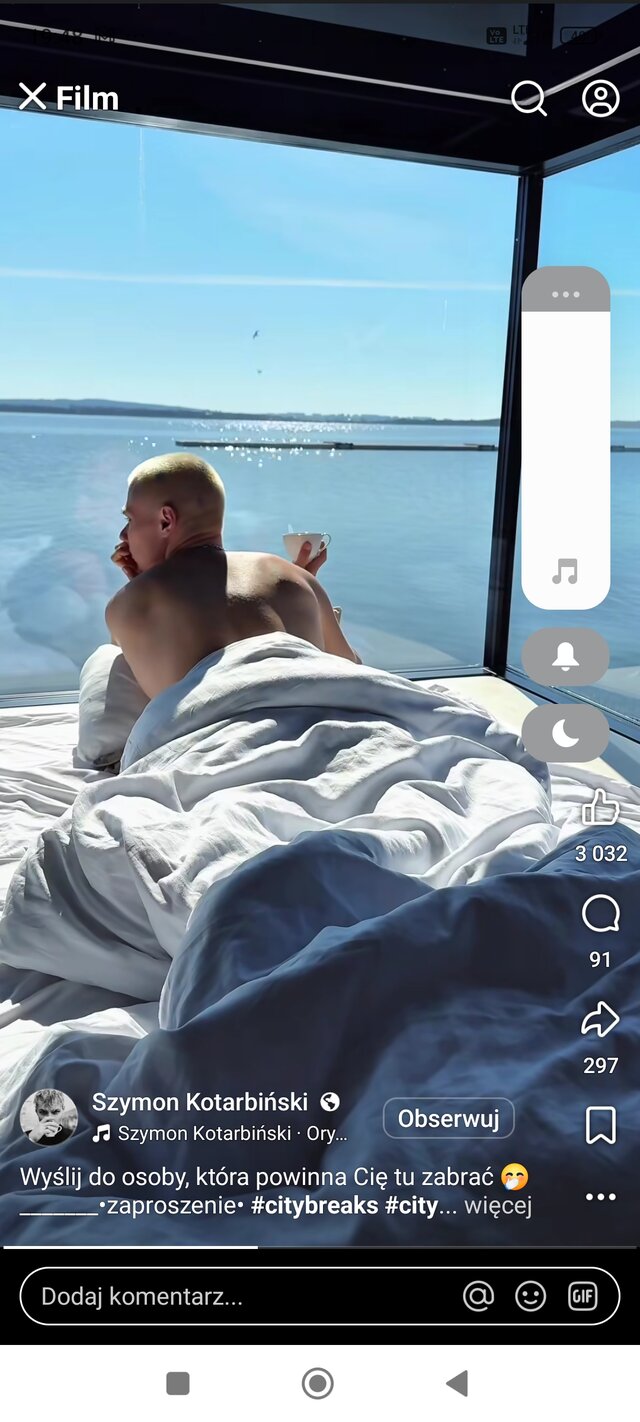Toggle the moon mode button

(565, 734)
